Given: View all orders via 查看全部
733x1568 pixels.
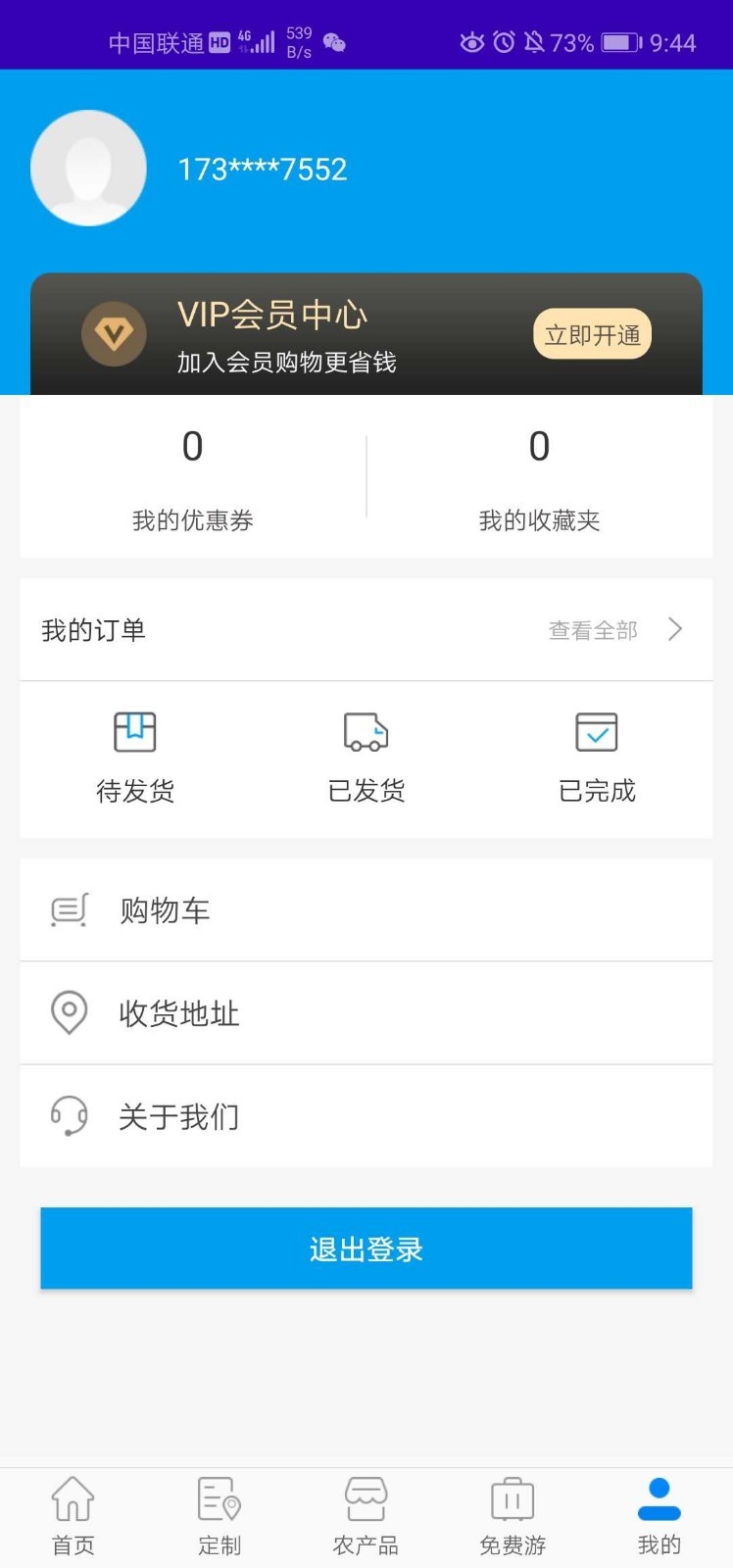Looking at the screenshot, I should [x=613, y=630].
